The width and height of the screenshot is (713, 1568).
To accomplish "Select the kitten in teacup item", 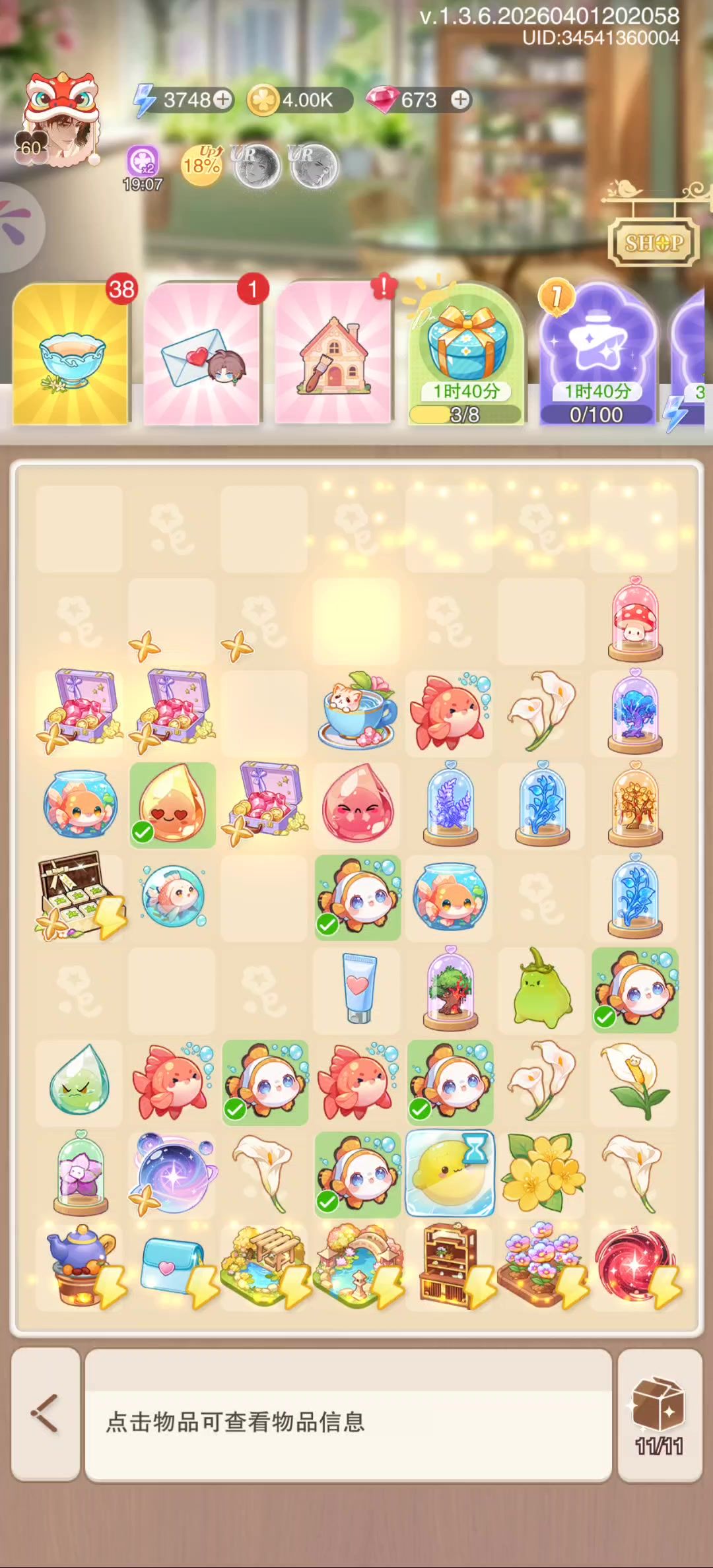I will pos(356,713).
